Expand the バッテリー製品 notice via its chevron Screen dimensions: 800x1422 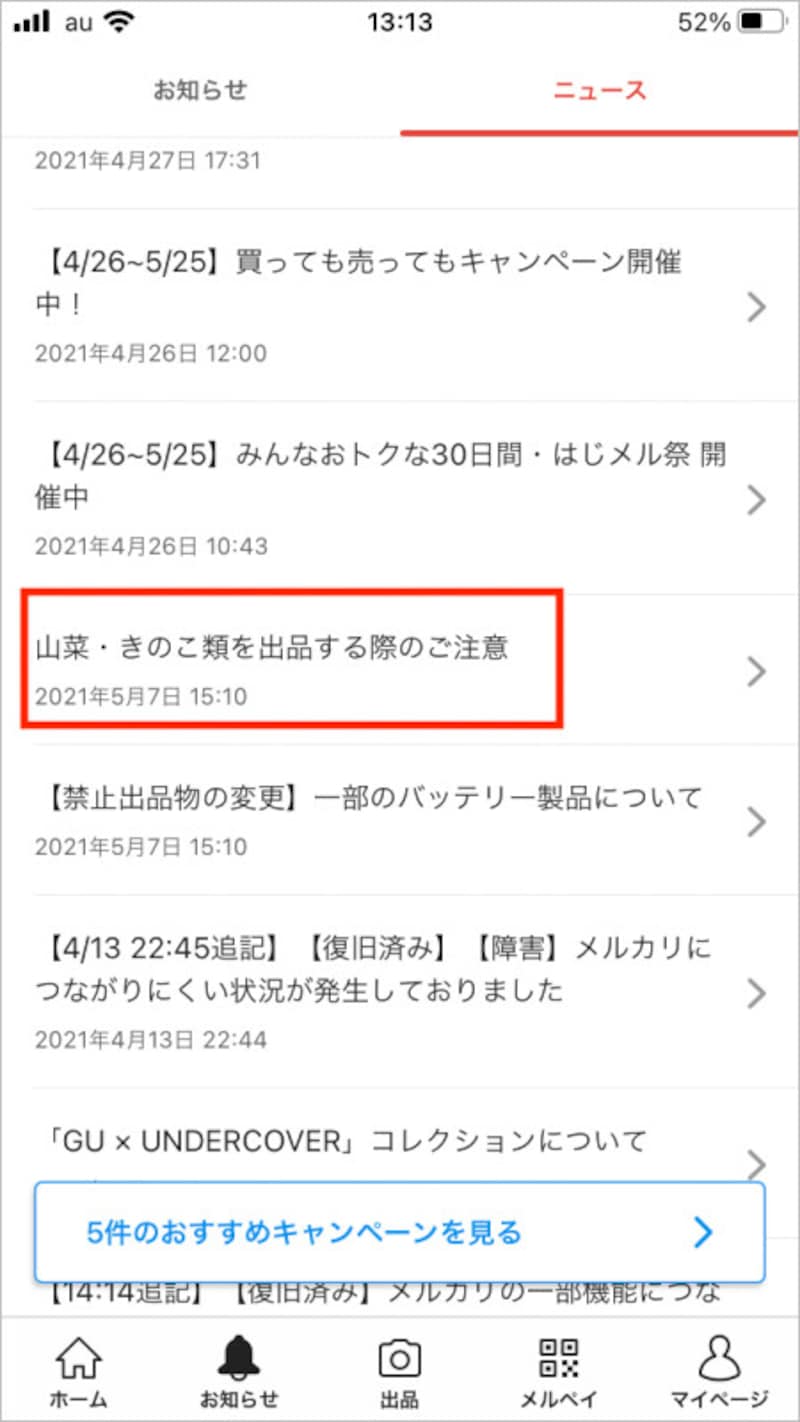point(756,822)
